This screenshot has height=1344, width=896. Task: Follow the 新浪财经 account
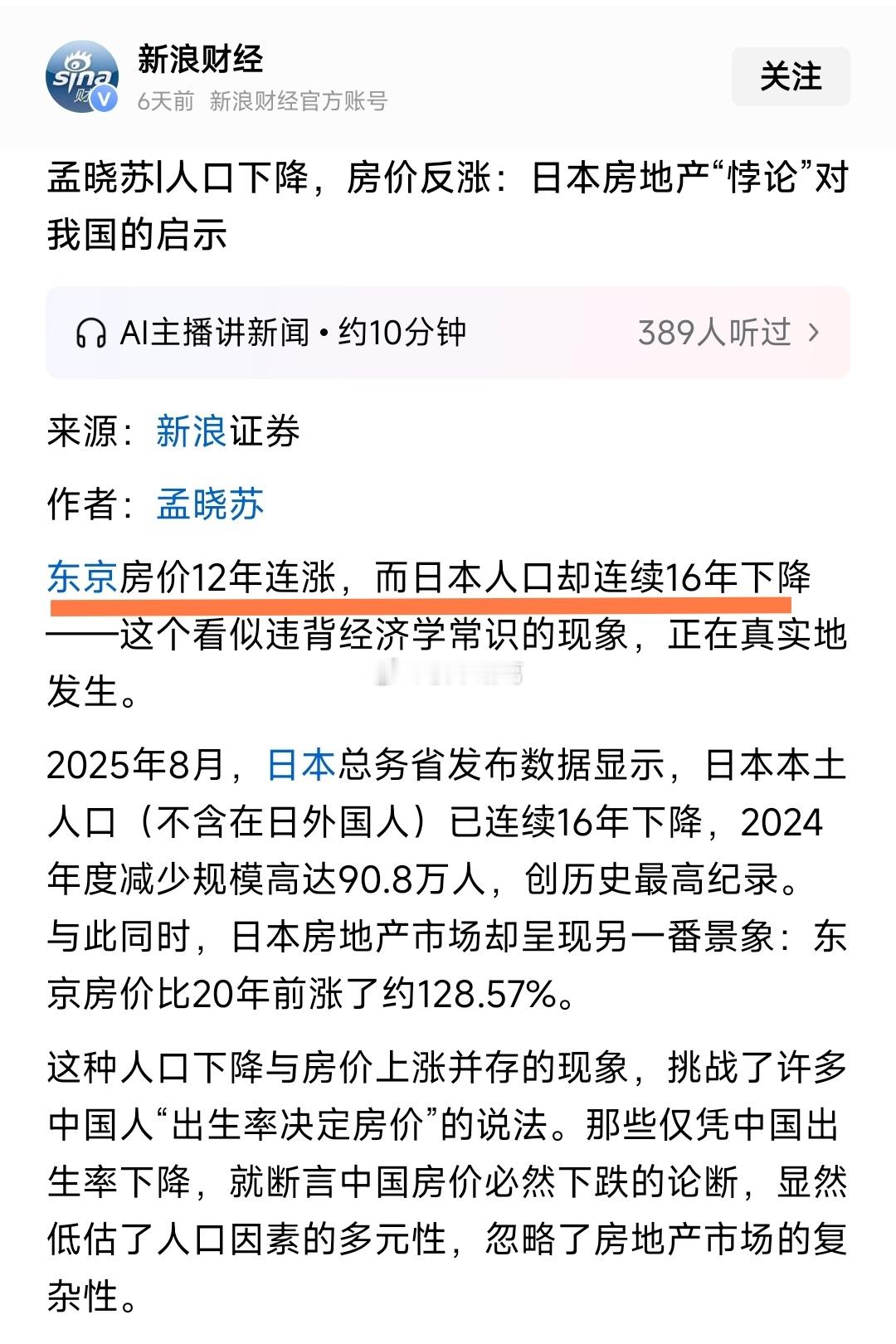click(x=790, y=76)
